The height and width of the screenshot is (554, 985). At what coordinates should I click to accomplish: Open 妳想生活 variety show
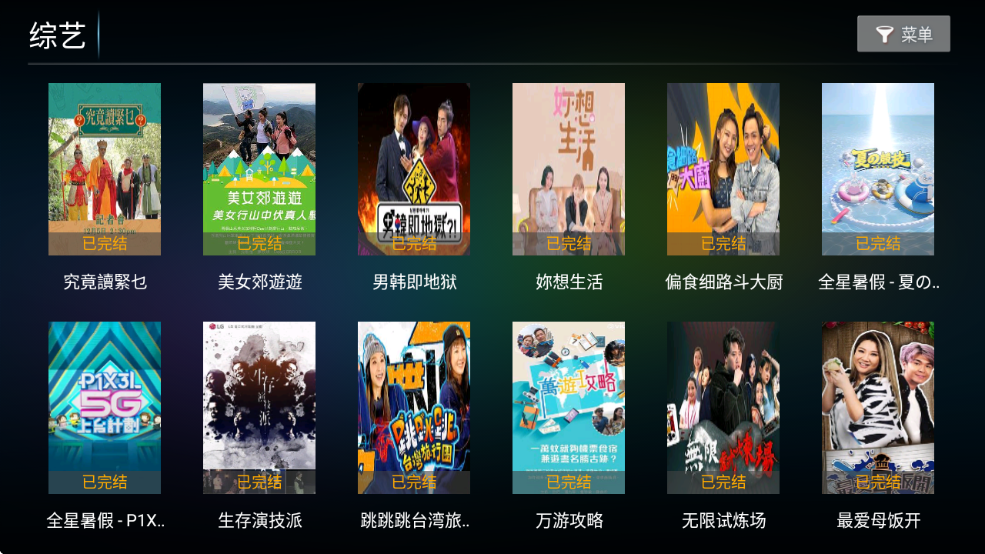(569, 169)
